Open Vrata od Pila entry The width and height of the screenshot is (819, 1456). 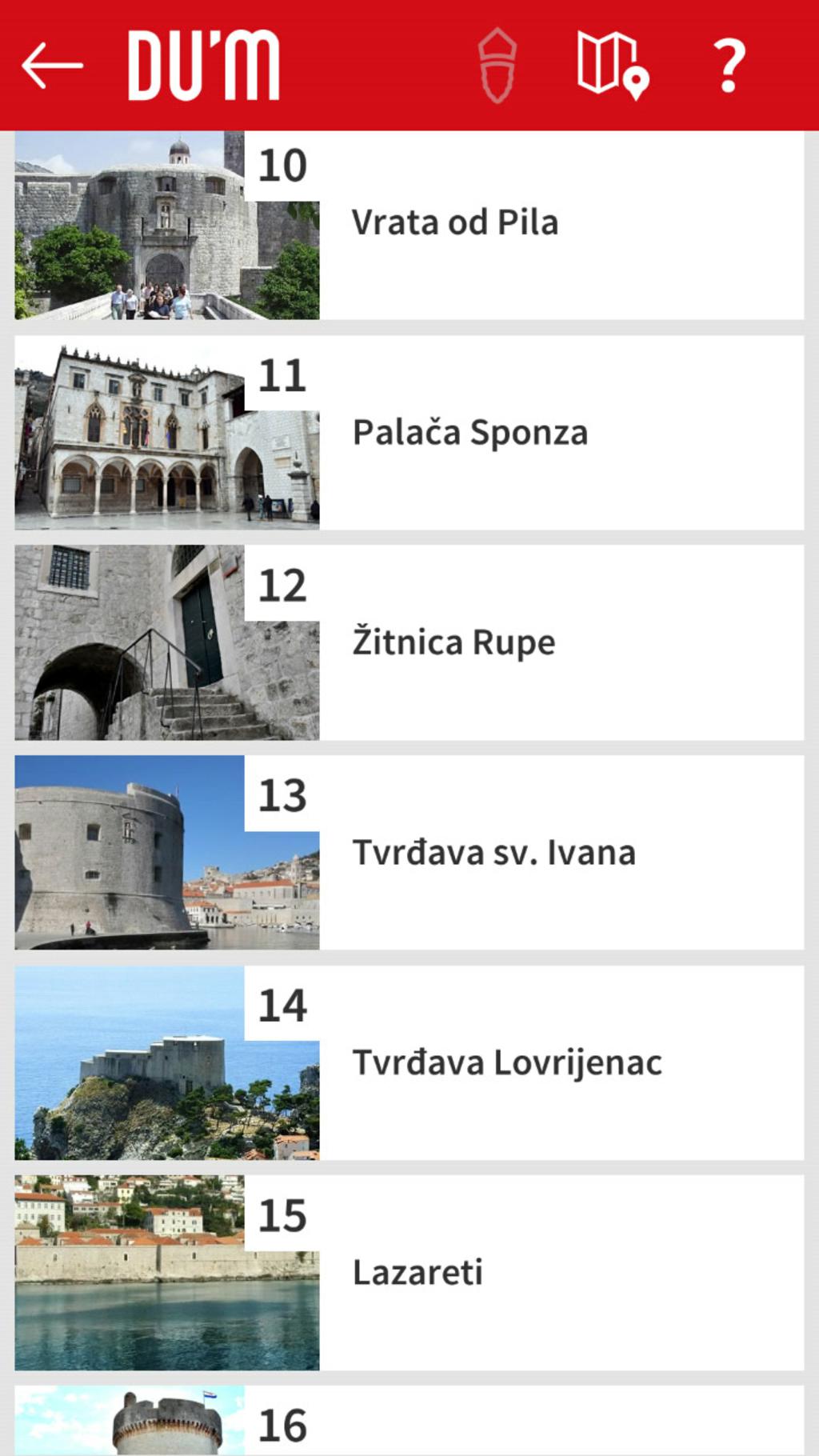point(409,225)
